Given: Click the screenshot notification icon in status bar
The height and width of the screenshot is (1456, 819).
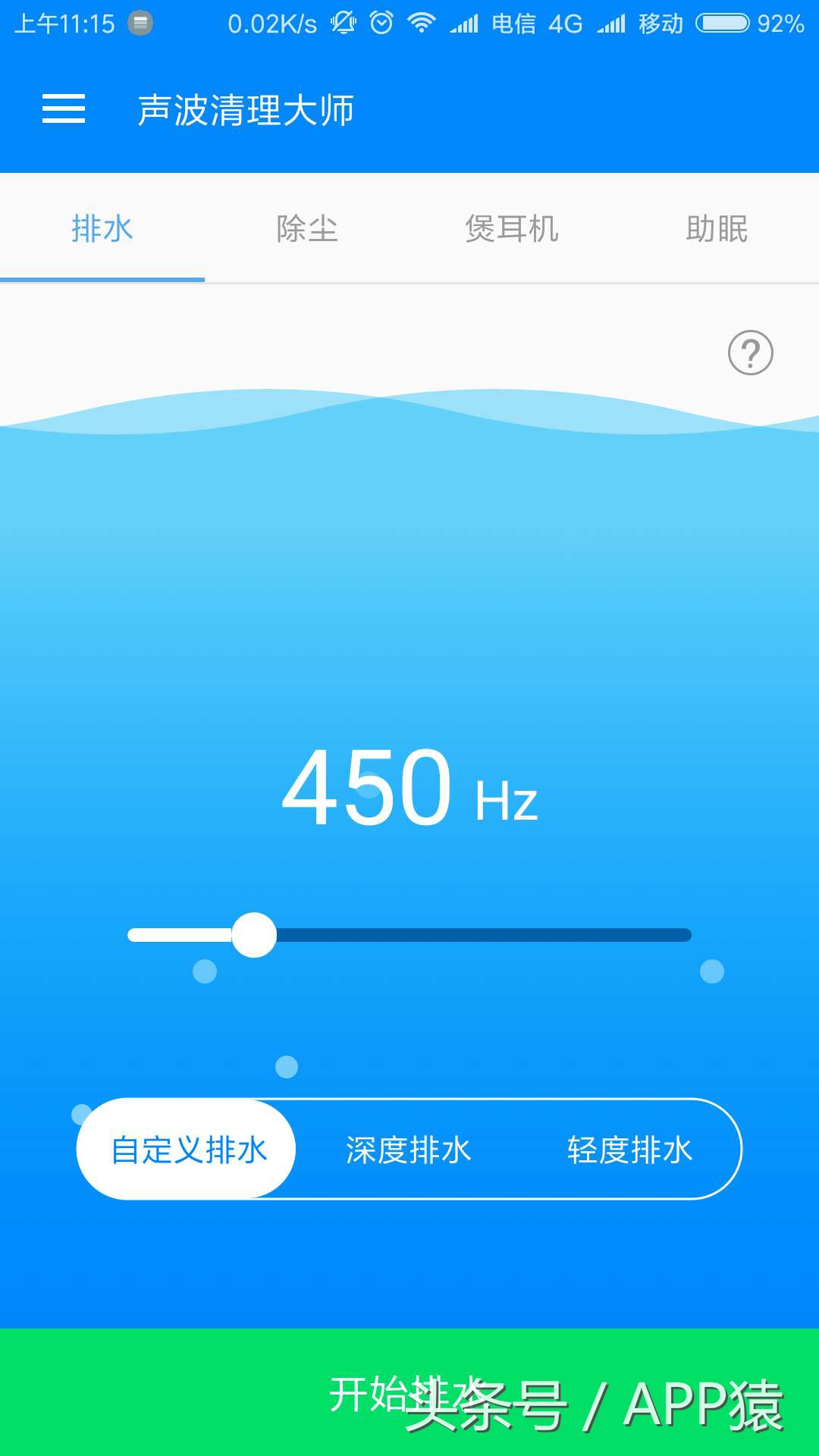Looking at the screenshot, I should [139, 23].
